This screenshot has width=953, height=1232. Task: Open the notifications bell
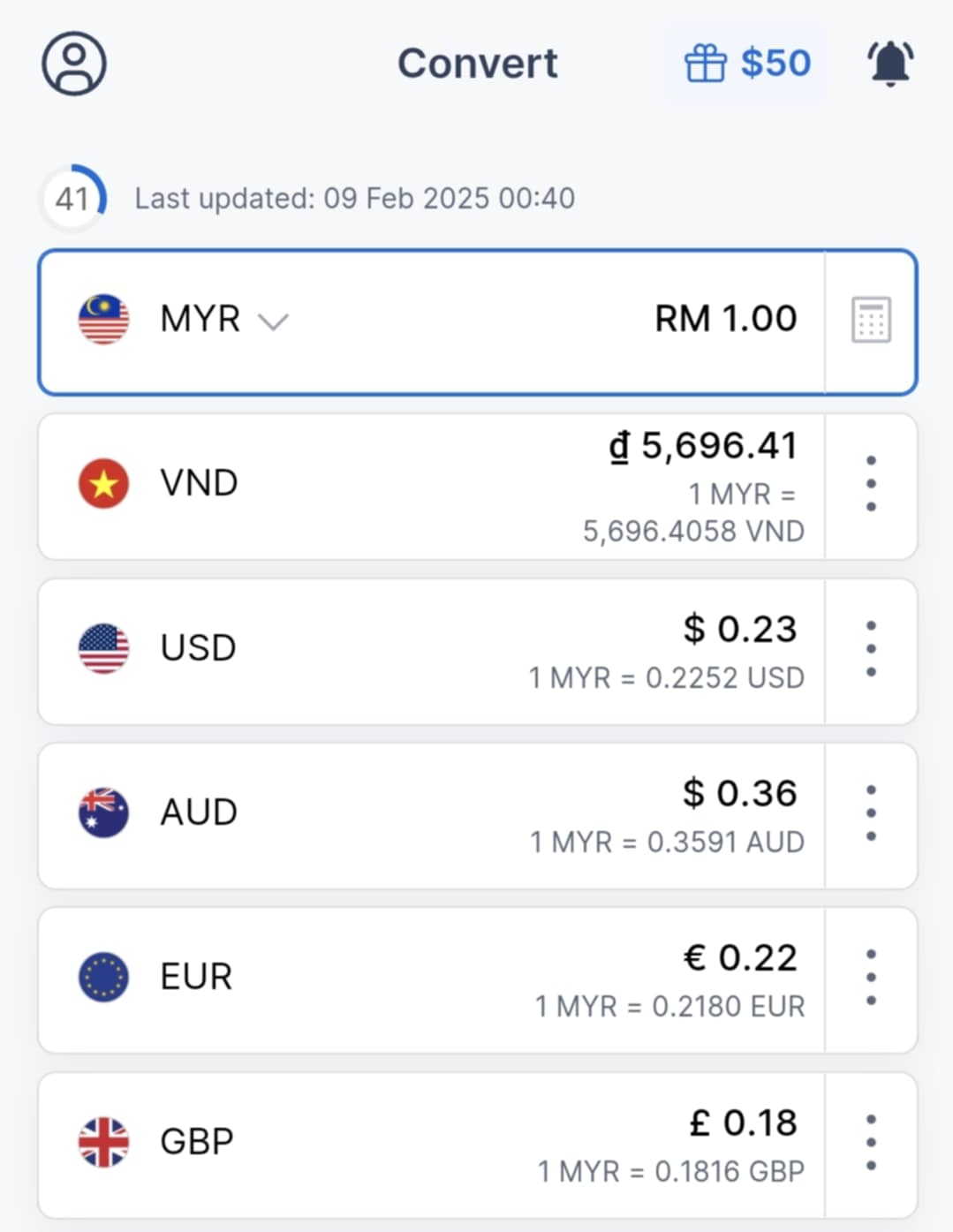(x=890, y=64)
